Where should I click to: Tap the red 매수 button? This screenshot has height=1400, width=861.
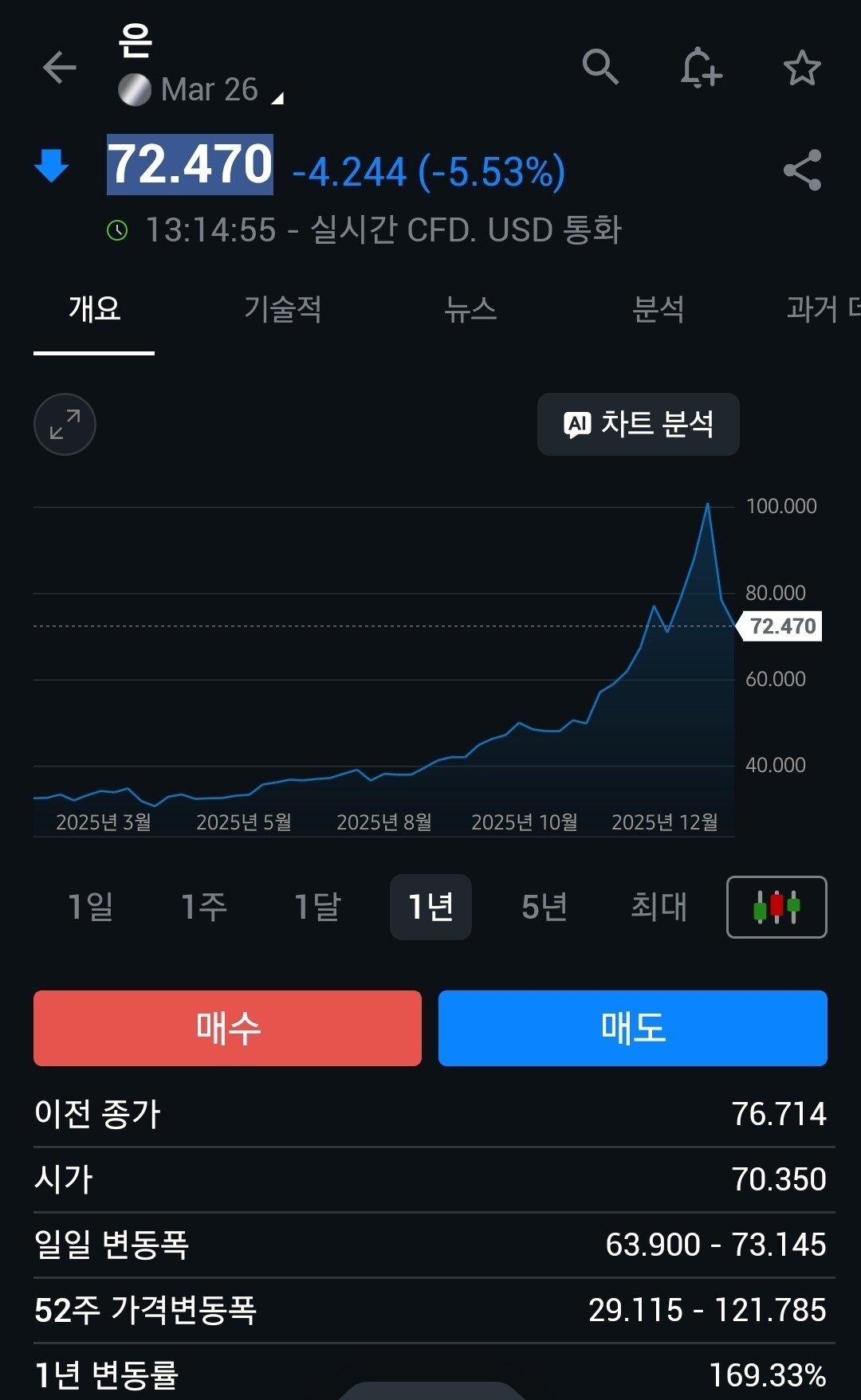[x=227, y=1028]
